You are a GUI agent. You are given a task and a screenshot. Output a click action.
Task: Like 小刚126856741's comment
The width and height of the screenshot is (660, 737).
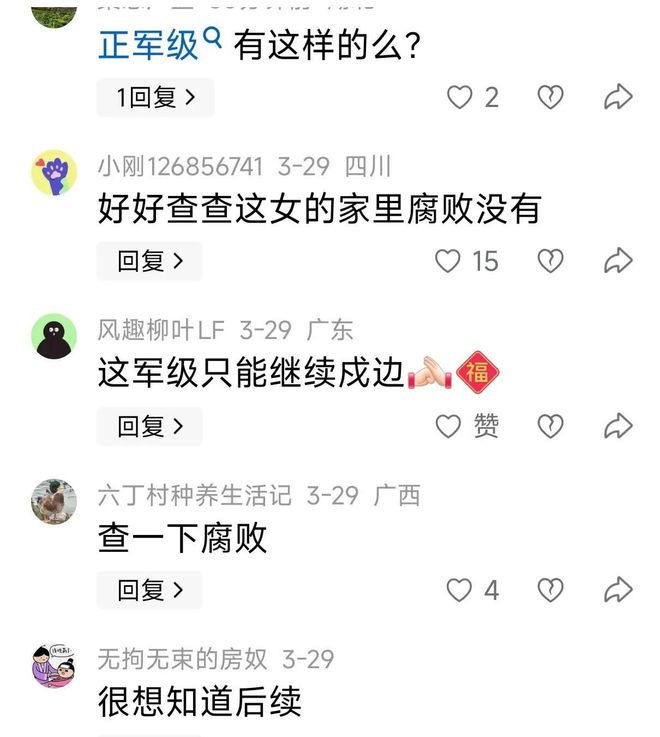point(448,261)
